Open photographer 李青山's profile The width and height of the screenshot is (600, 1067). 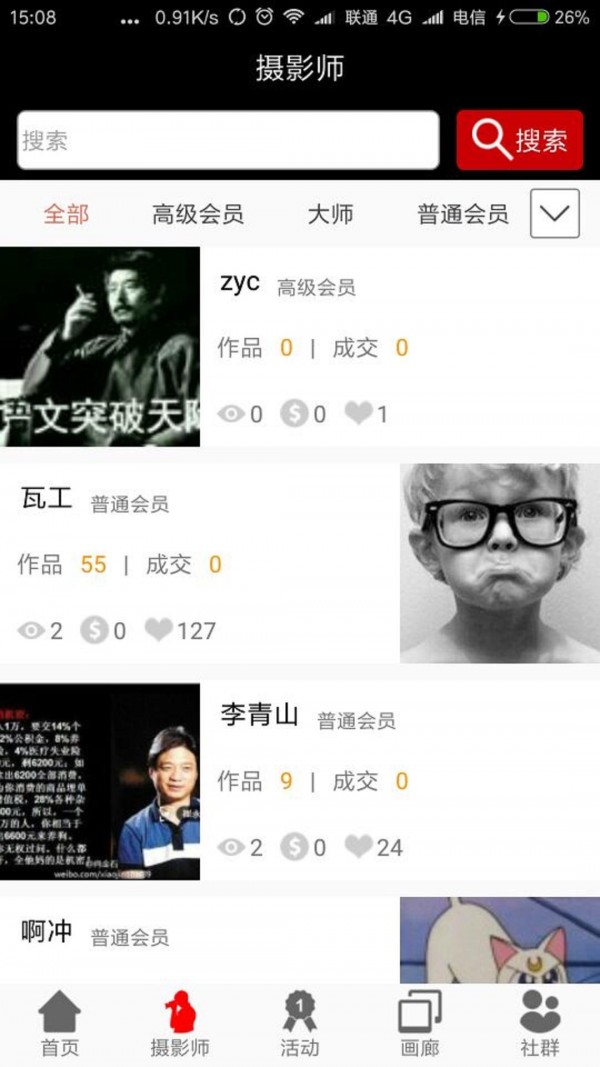[x=259, y=716]
